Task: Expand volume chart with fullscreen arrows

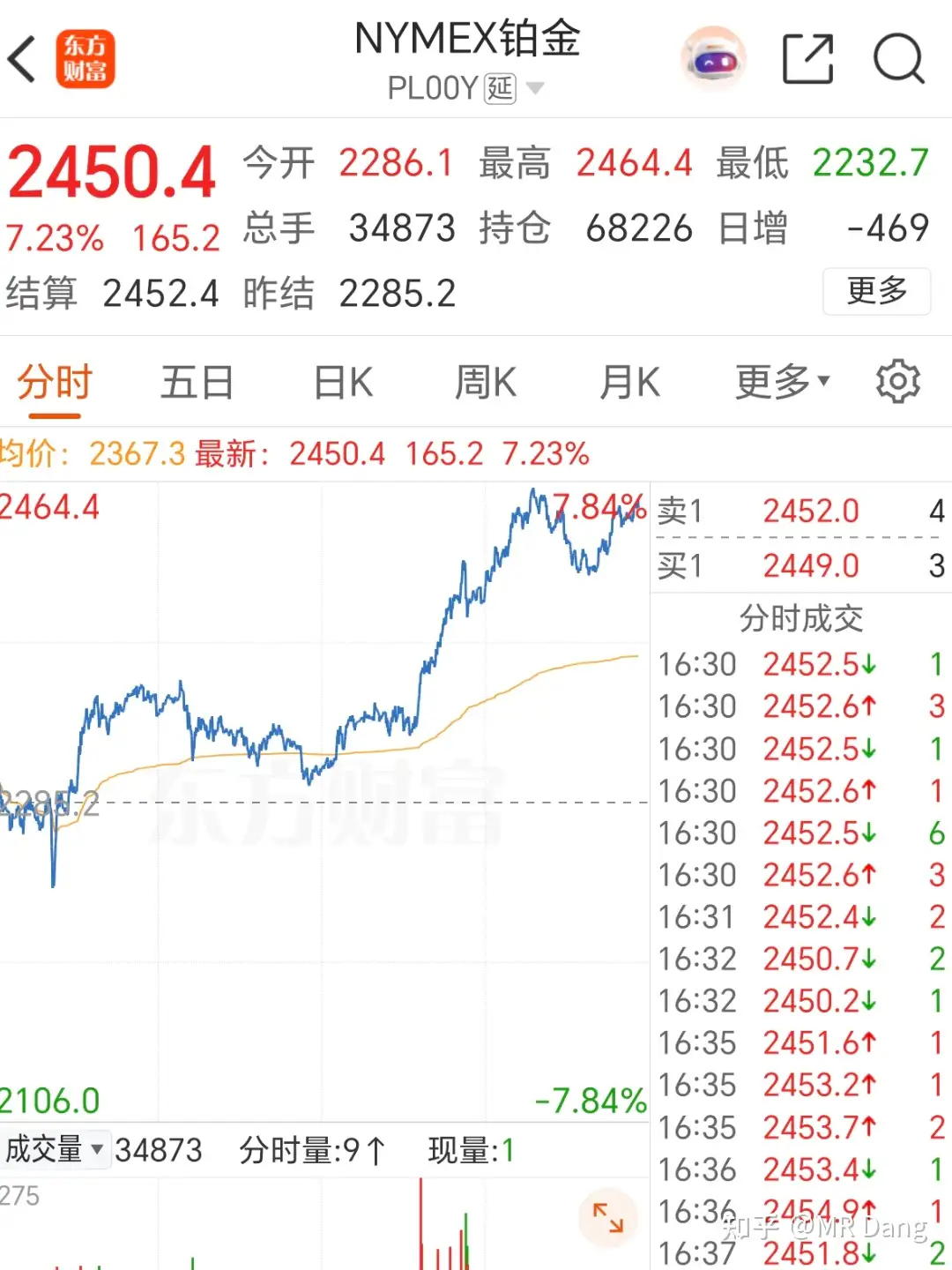Action: point(608,1219)
